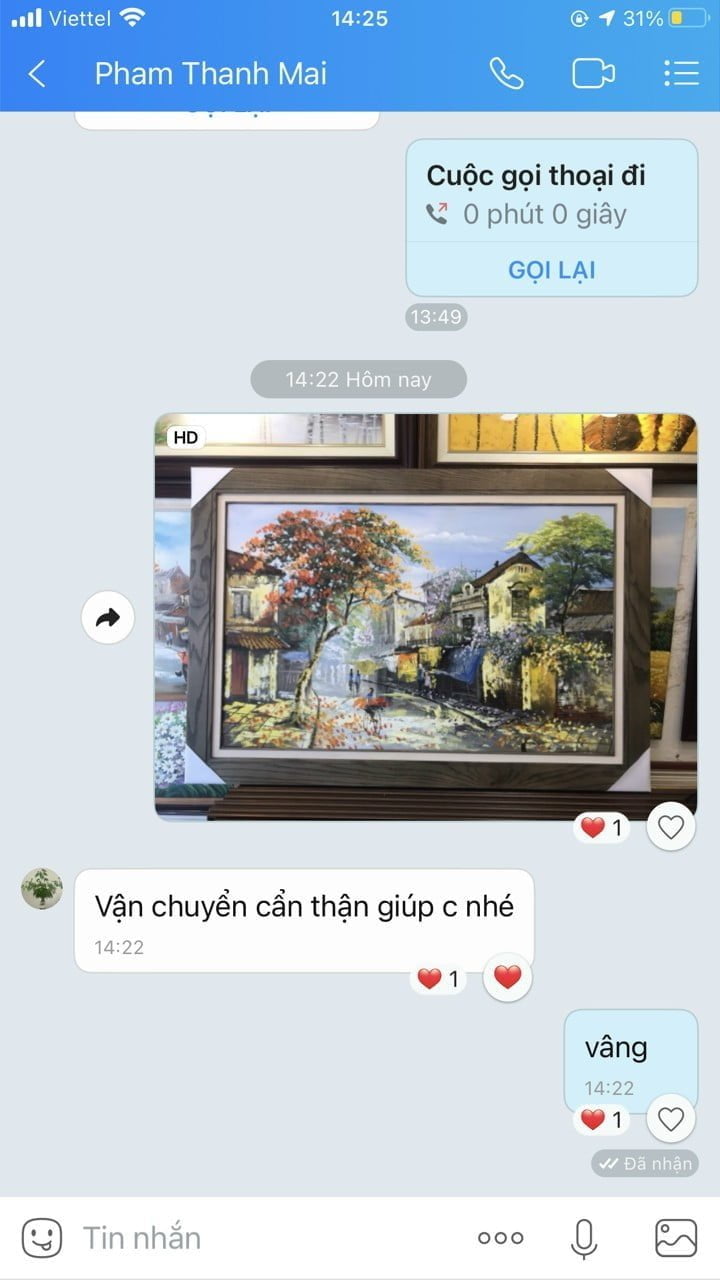
Task: Start a video call
Action: [x=593, y=74]
